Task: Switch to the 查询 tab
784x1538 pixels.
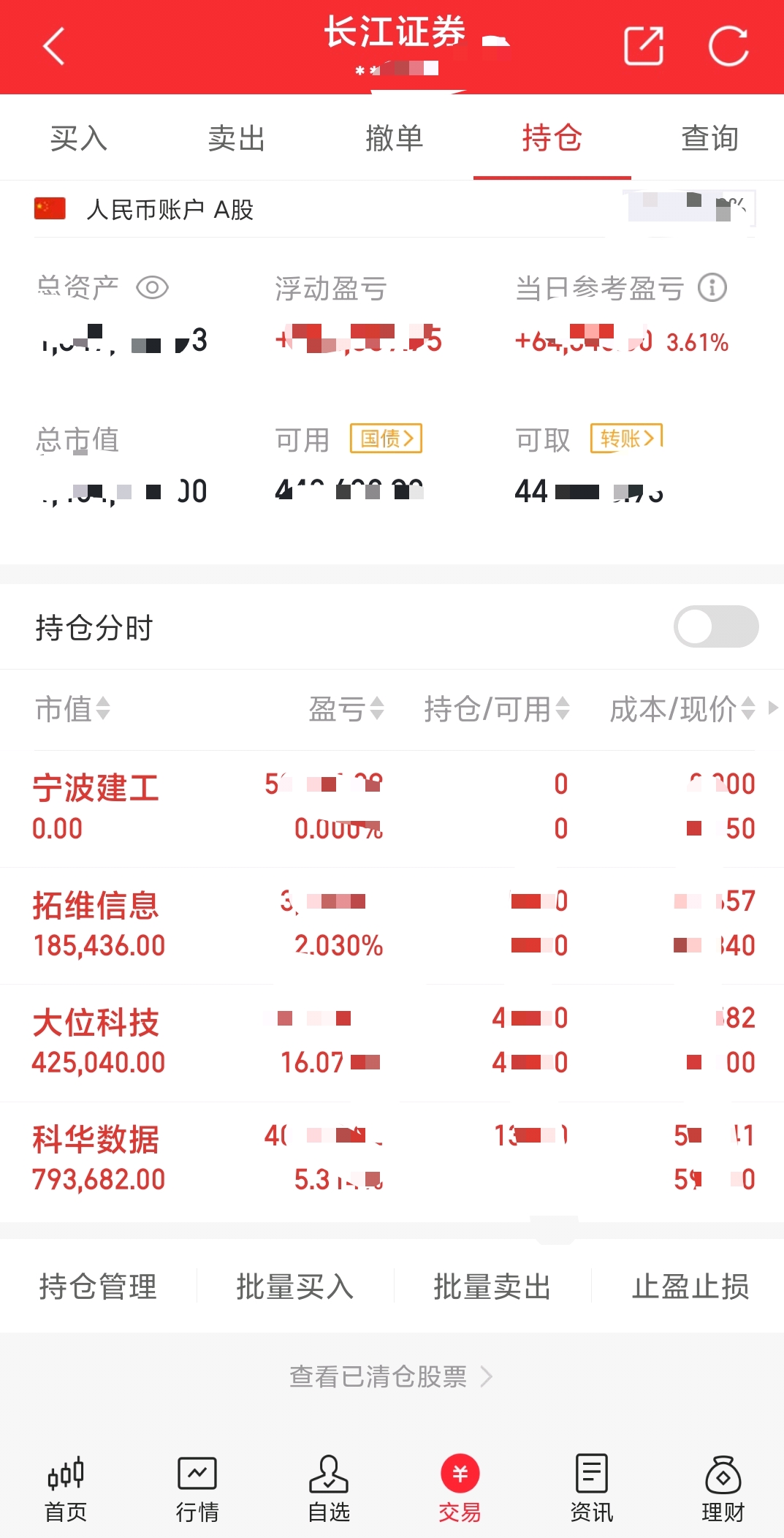Action: [x=709, y=137]
